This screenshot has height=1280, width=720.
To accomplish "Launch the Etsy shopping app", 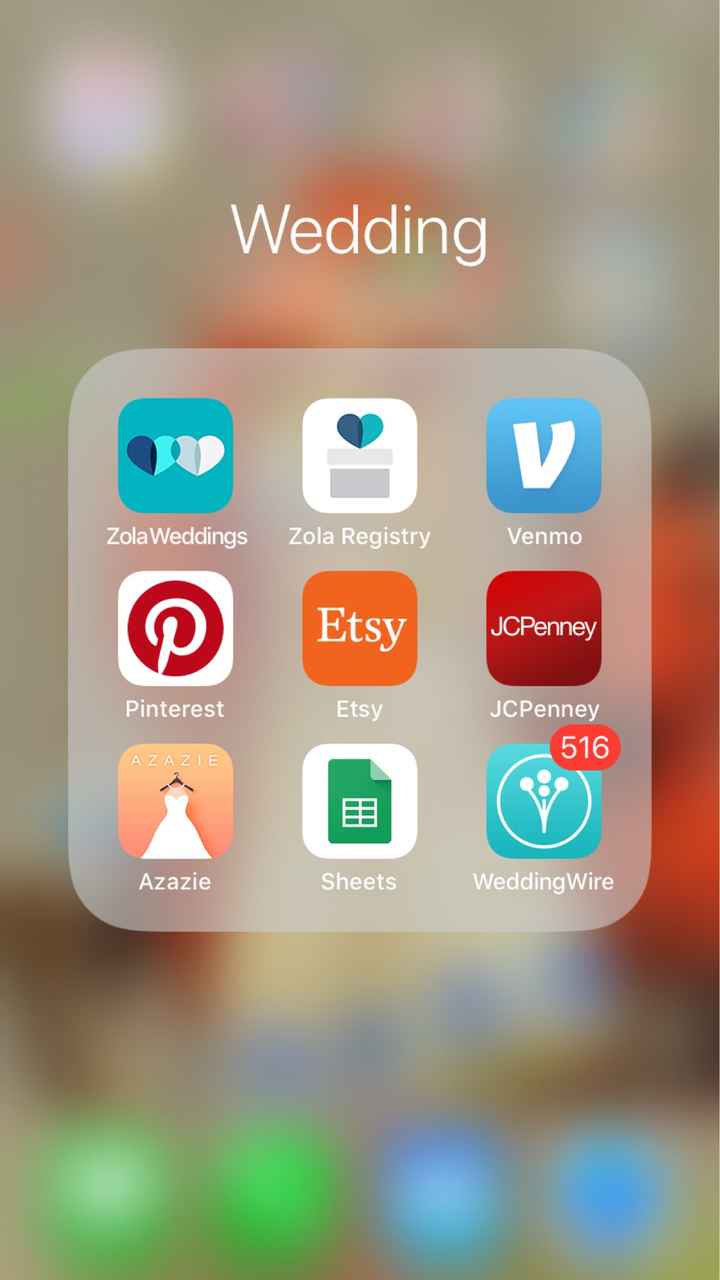I will click(359, 628).
